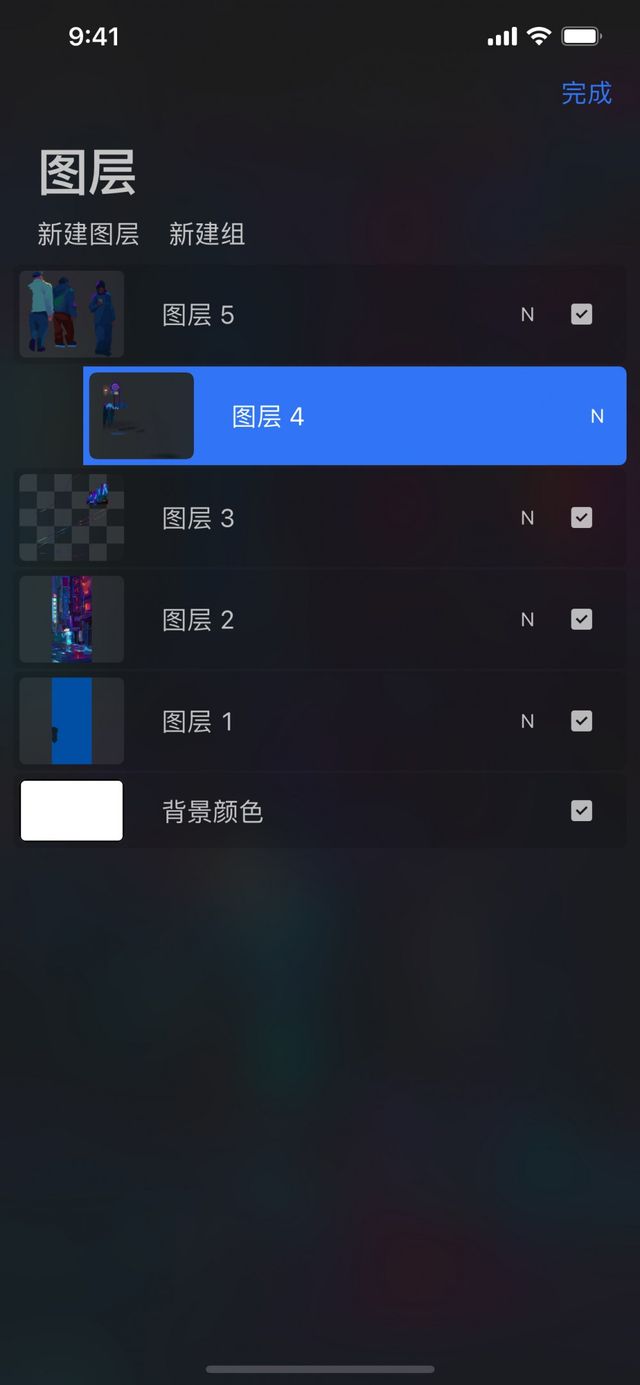Open blend mode N on 图层 1
The height and width of the screenshot is (1385, 640).
click(527, 721)
